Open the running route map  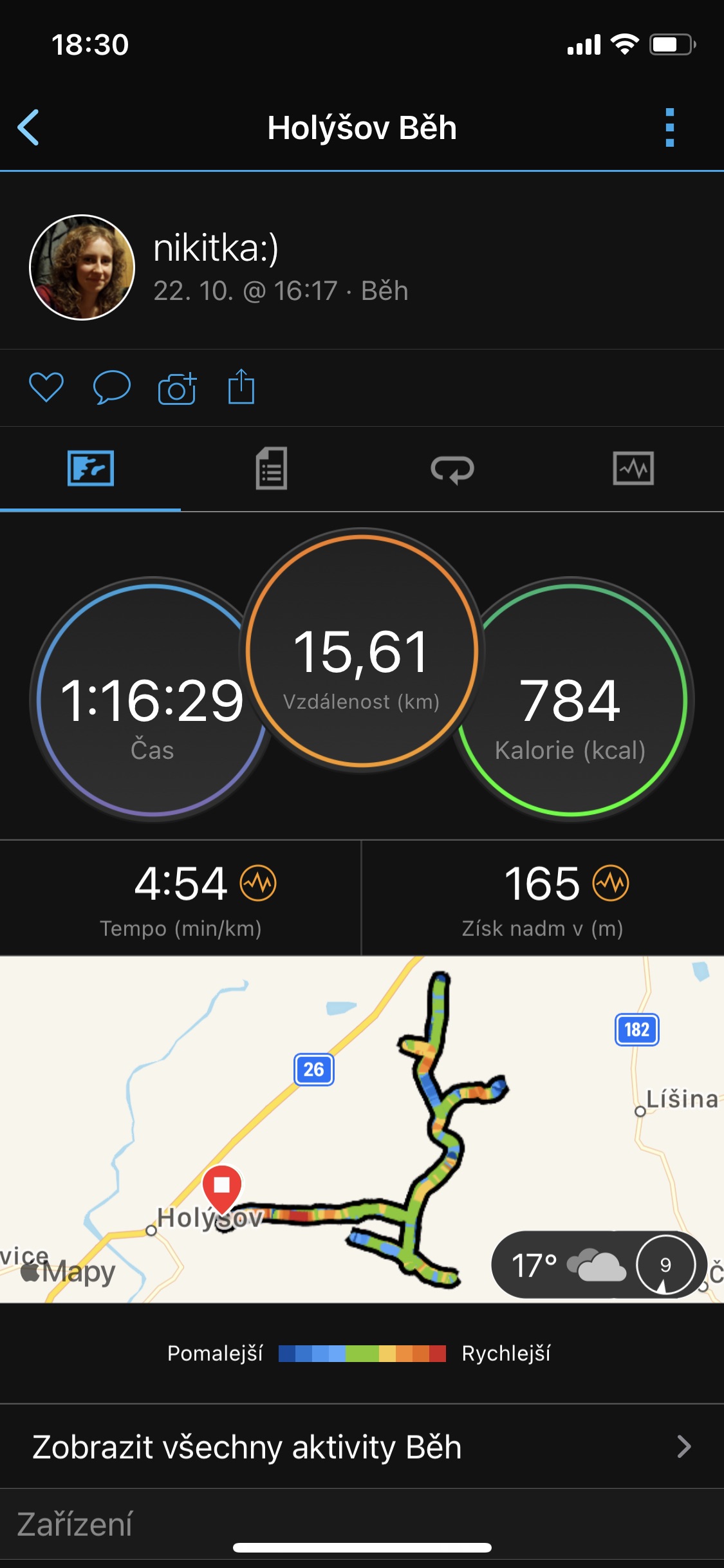362,1130
